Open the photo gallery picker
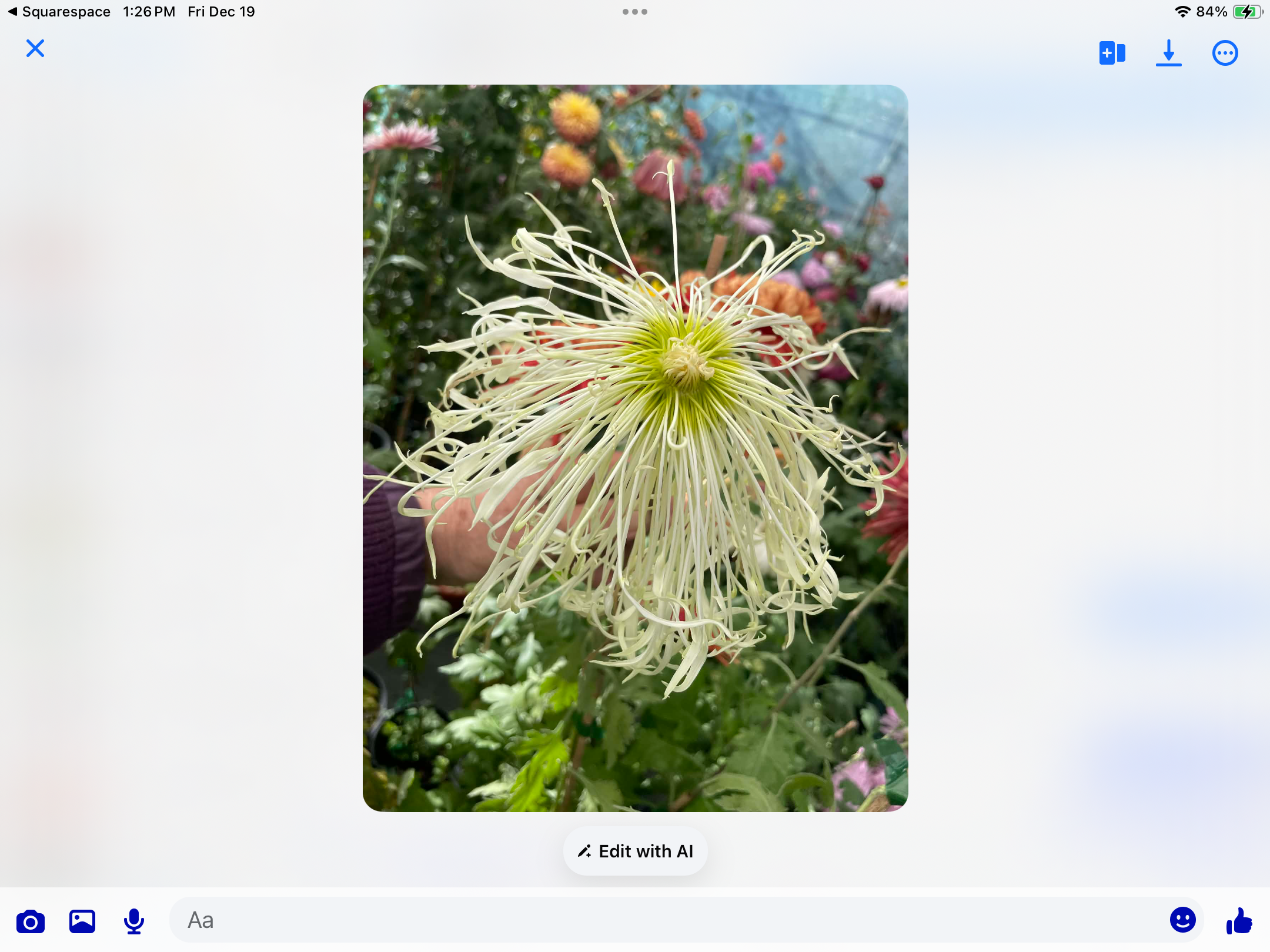Screen dimensions: 1270x952 click(82, 921)
